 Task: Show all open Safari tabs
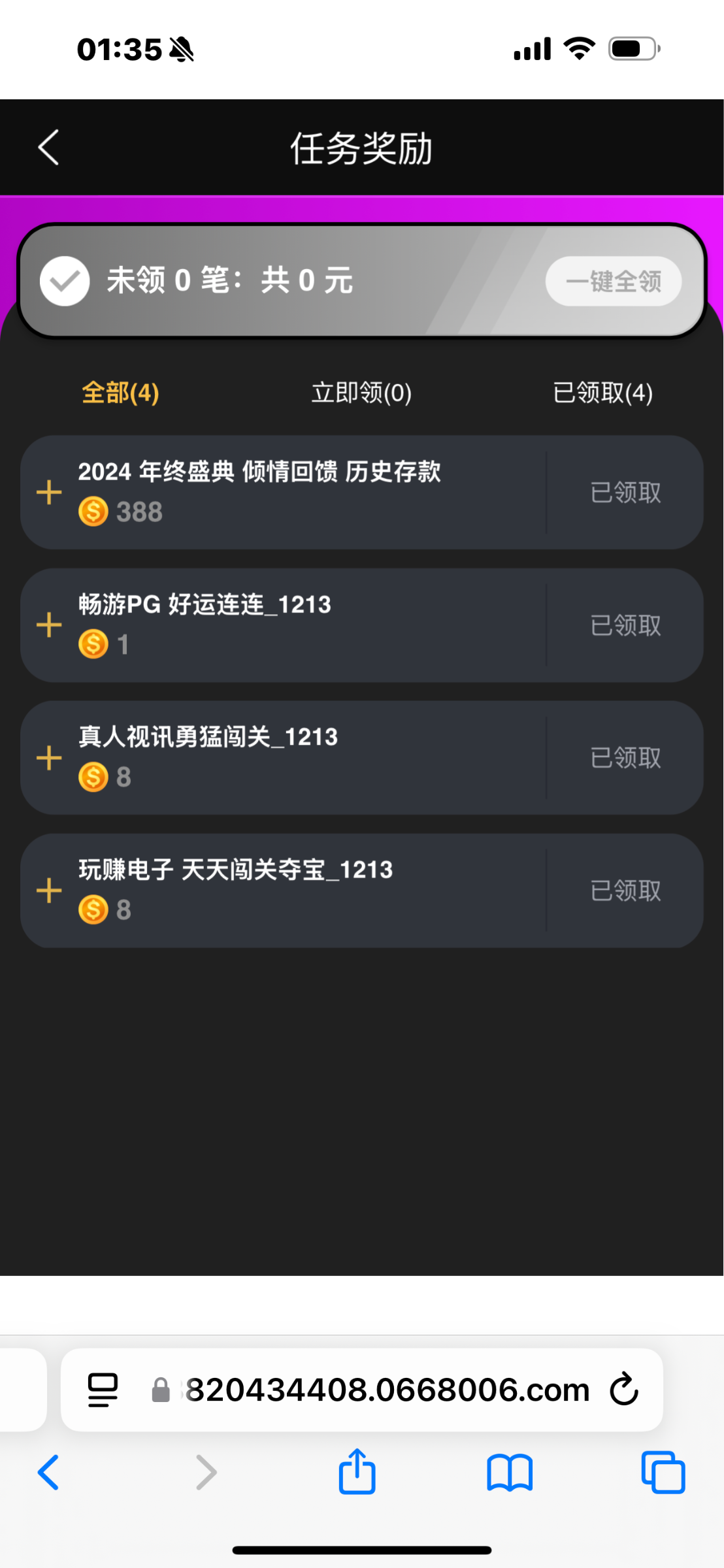point(663,1473)
